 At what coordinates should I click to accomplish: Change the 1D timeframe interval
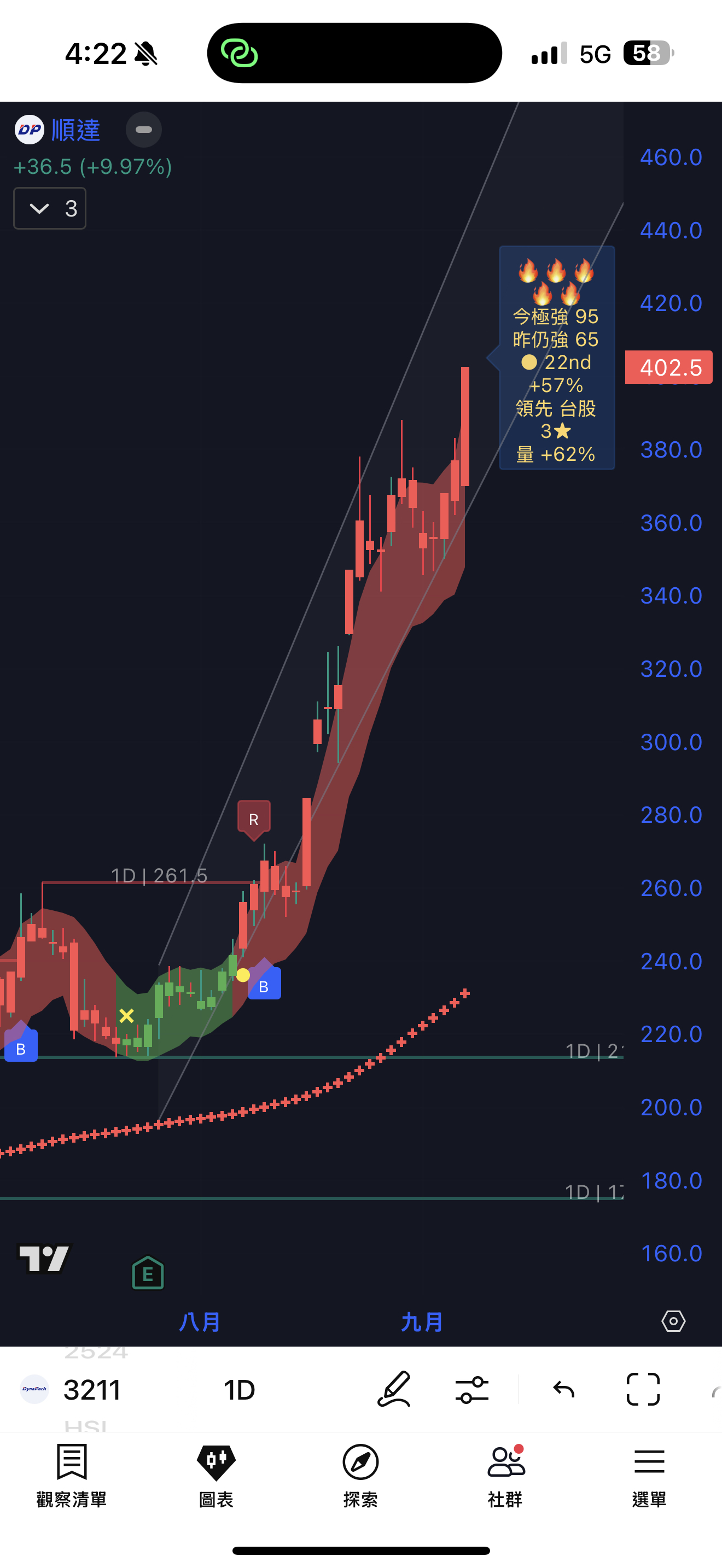pyautogui.click(x=239, y=1390)
